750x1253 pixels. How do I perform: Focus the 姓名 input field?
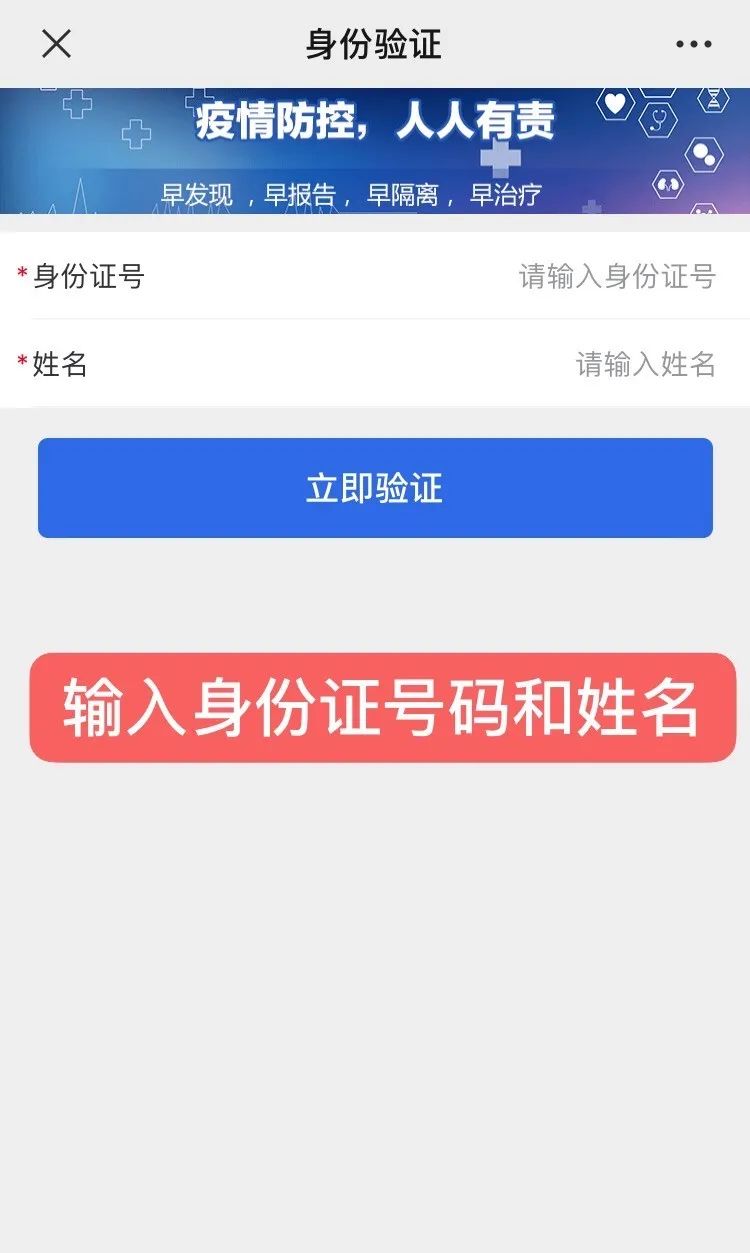pyautogui.click(x=375, y=364)
